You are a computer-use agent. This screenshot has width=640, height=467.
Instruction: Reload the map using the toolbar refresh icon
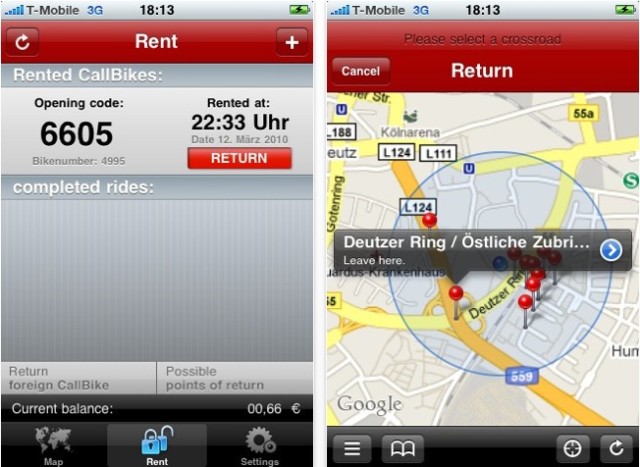point(617,449)
